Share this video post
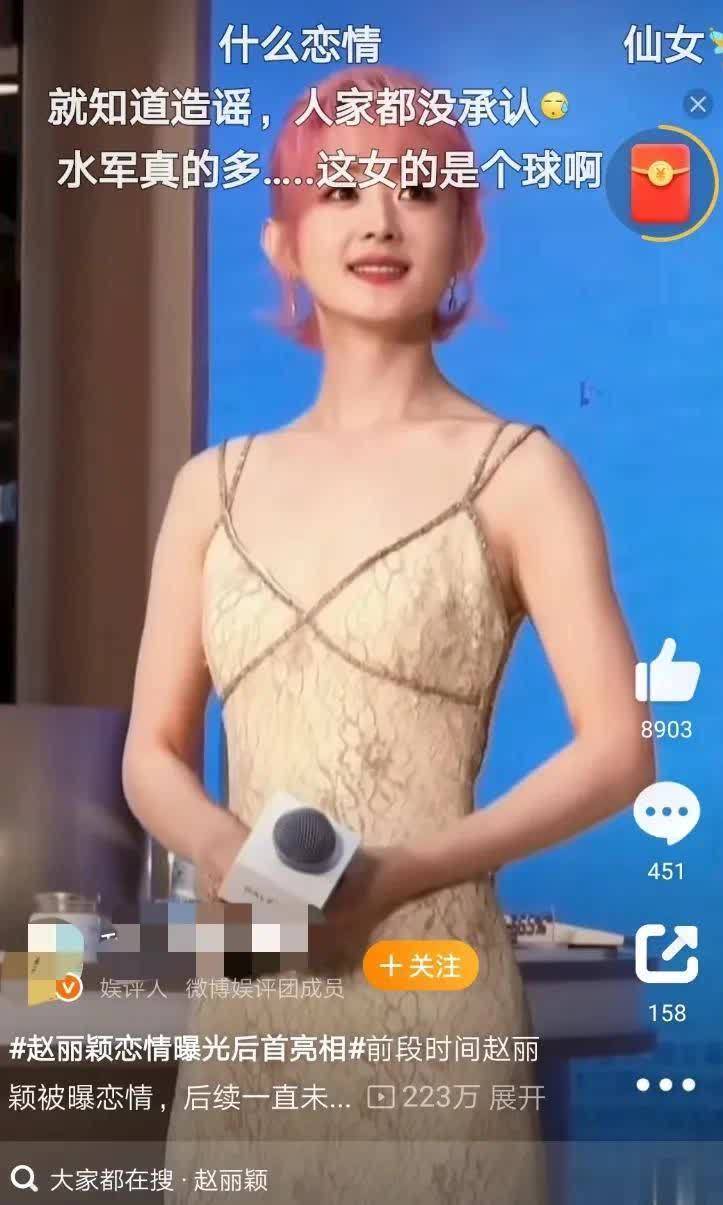 point(666,955)
